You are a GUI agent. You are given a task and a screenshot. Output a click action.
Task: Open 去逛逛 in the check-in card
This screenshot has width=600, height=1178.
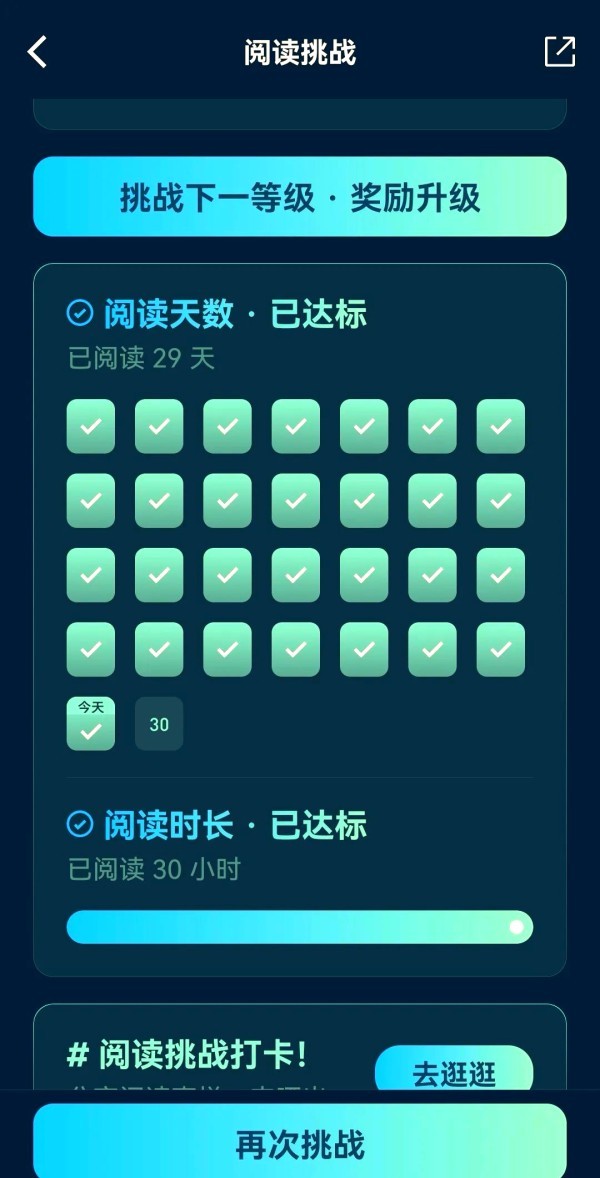click(x=454, y=1070)
